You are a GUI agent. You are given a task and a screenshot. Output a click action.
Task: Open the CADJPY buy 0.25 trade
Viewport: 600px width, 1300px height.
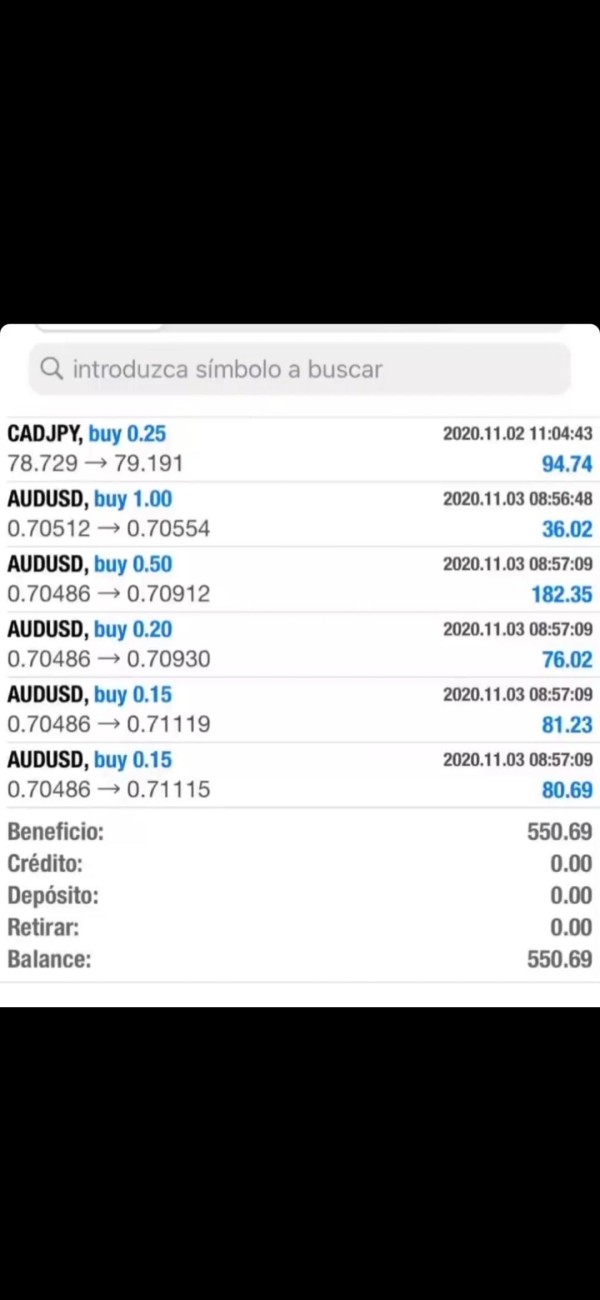300,449
